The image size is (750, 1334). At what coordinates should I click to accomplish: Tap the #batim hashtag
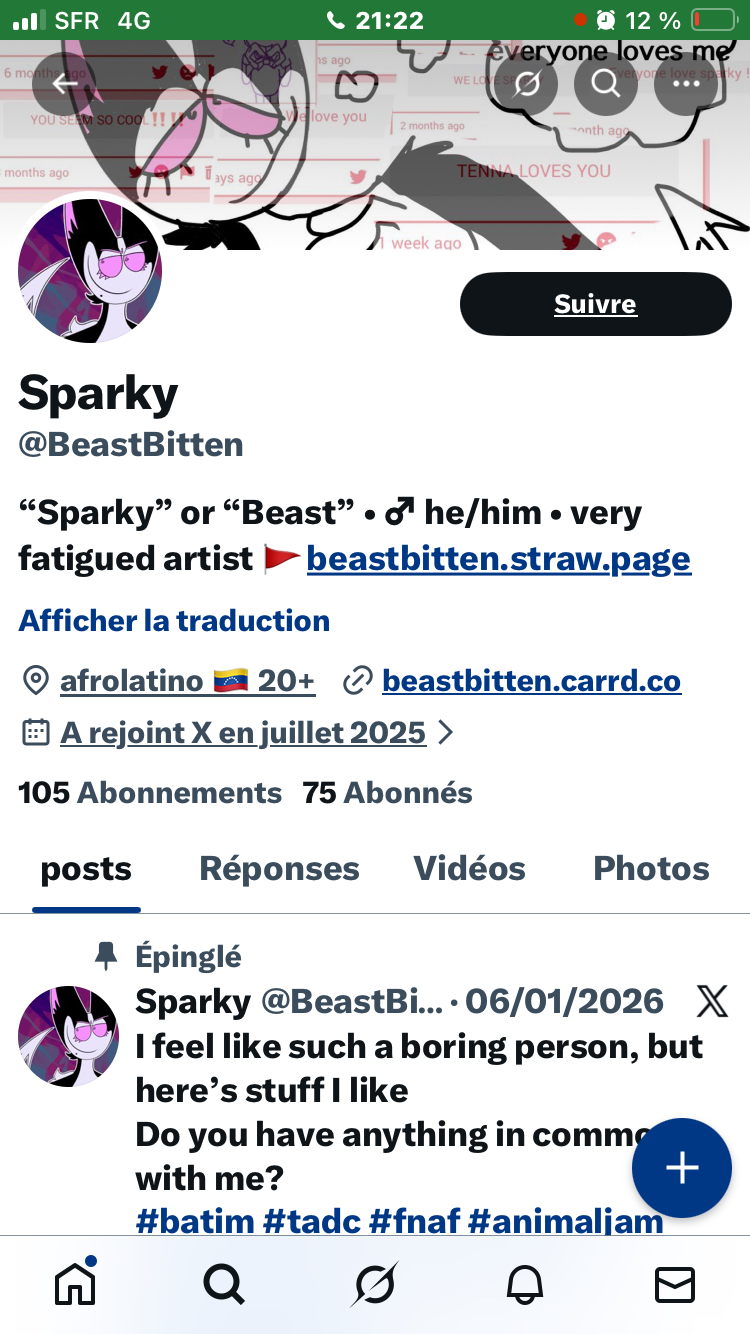pos(194,1221)
